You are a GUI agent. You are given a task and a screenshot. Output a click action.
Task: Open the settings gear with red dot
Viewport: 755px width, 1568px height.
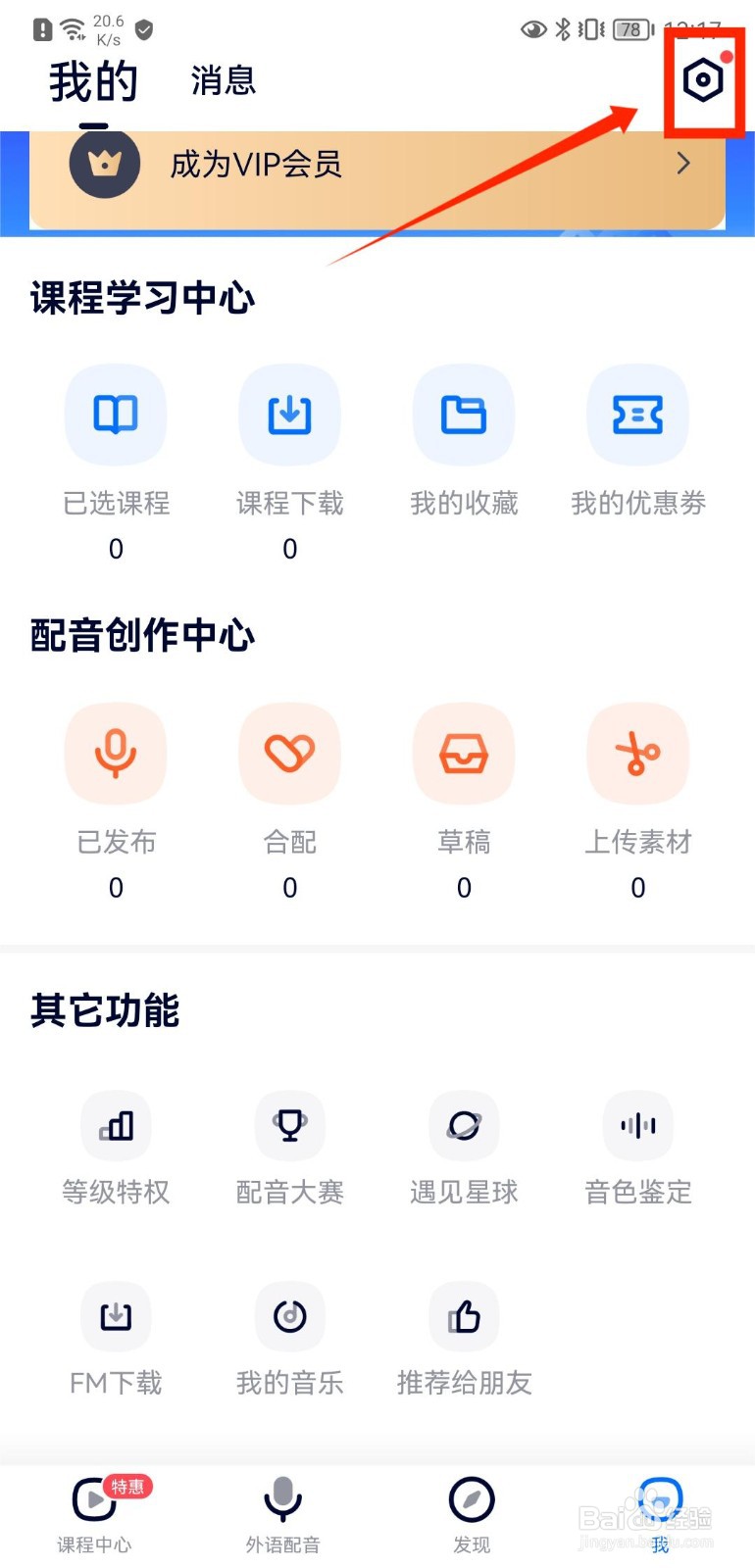coord(704,81)
